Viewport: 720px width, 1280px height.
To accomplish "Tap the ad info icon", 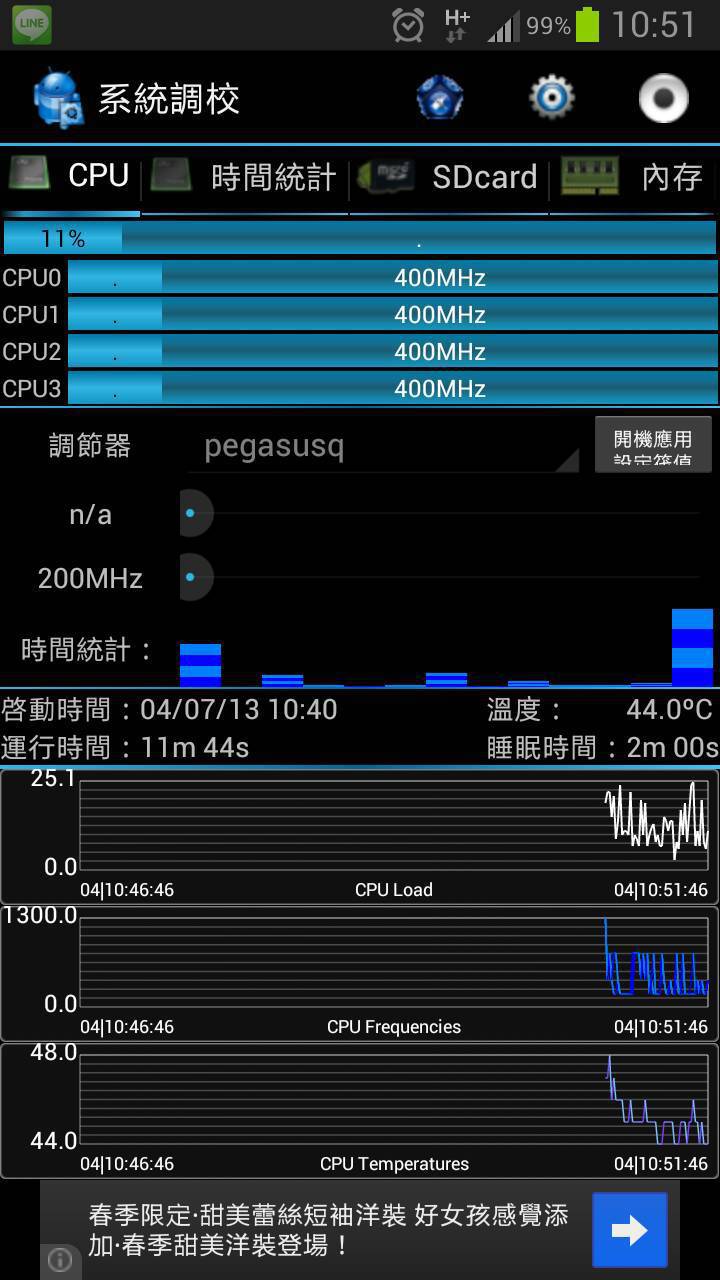I will (60, 1260).
